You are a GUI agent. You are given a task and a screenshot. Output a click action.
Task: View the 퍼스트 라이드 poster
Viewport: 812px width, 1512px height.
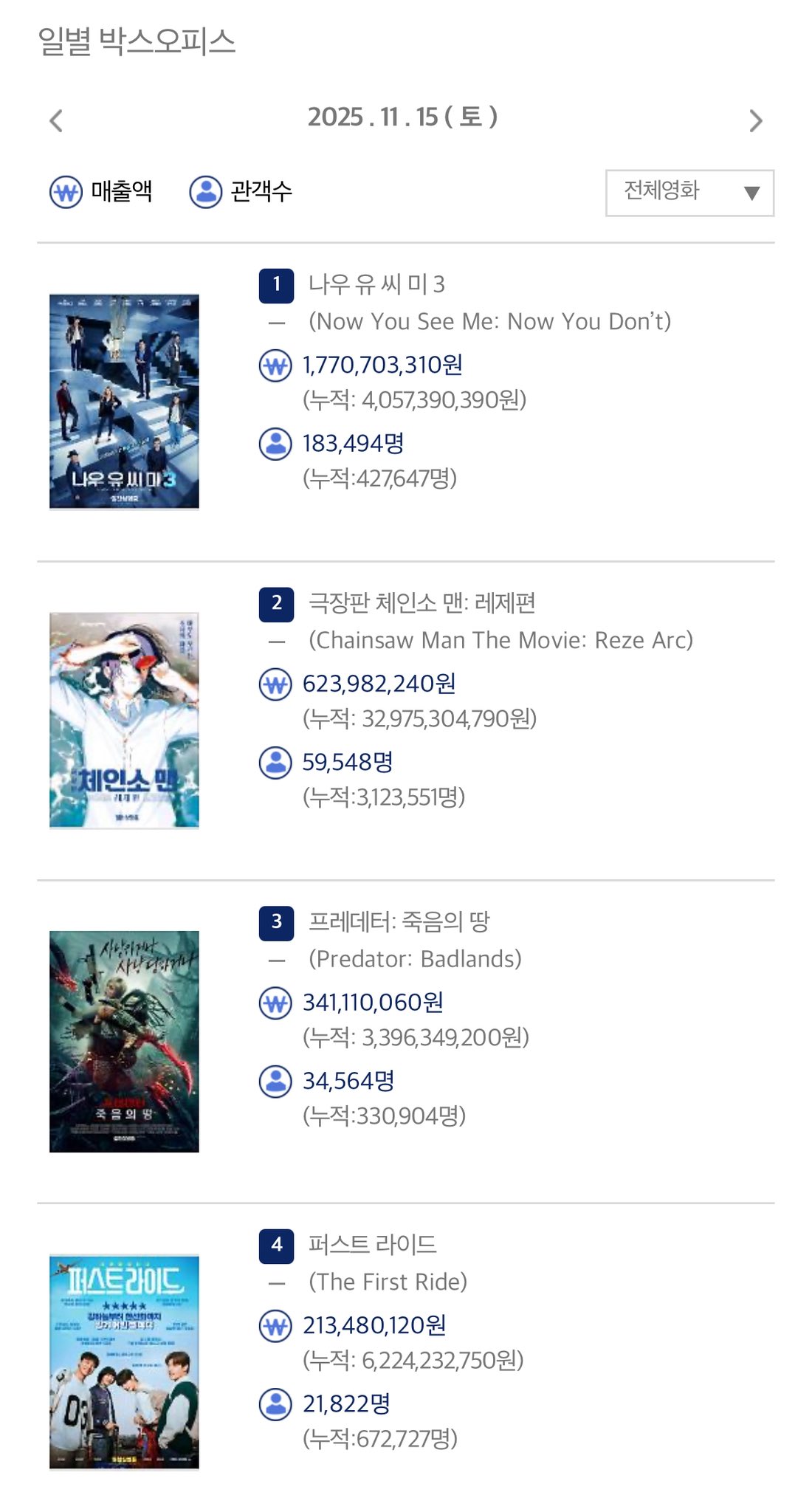124,1361
